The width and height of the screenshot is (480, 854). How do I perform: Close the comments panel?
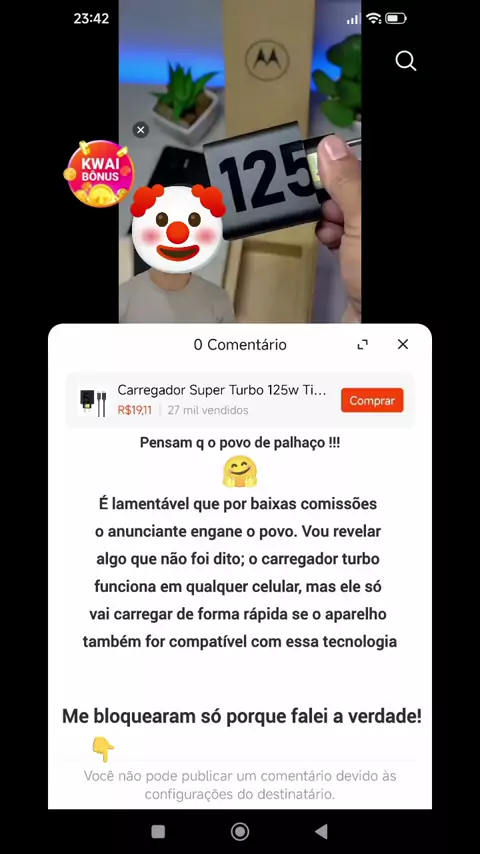tap(403, 344)
